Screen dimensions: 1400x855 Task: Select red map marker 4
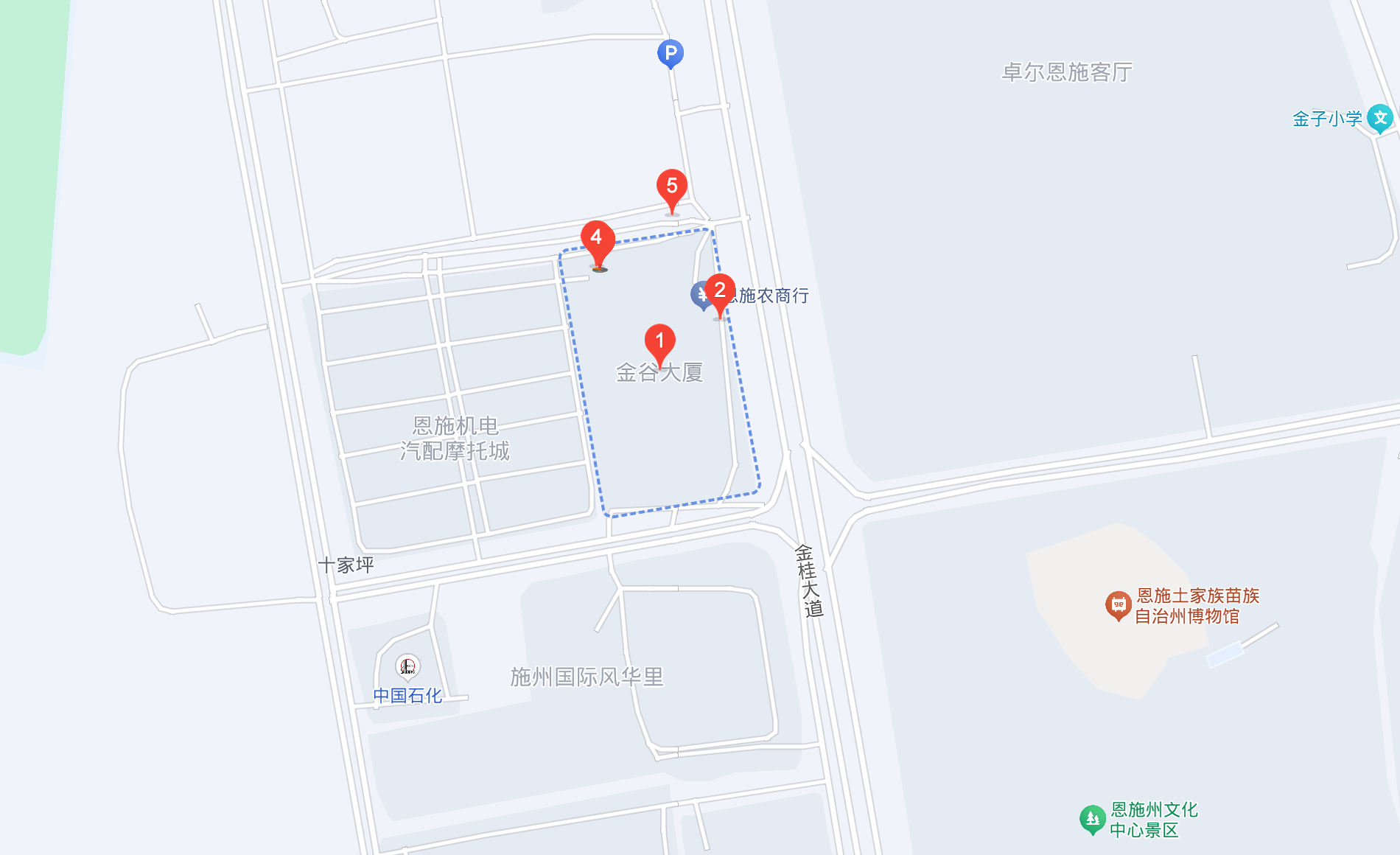click(x=597, y=242)
